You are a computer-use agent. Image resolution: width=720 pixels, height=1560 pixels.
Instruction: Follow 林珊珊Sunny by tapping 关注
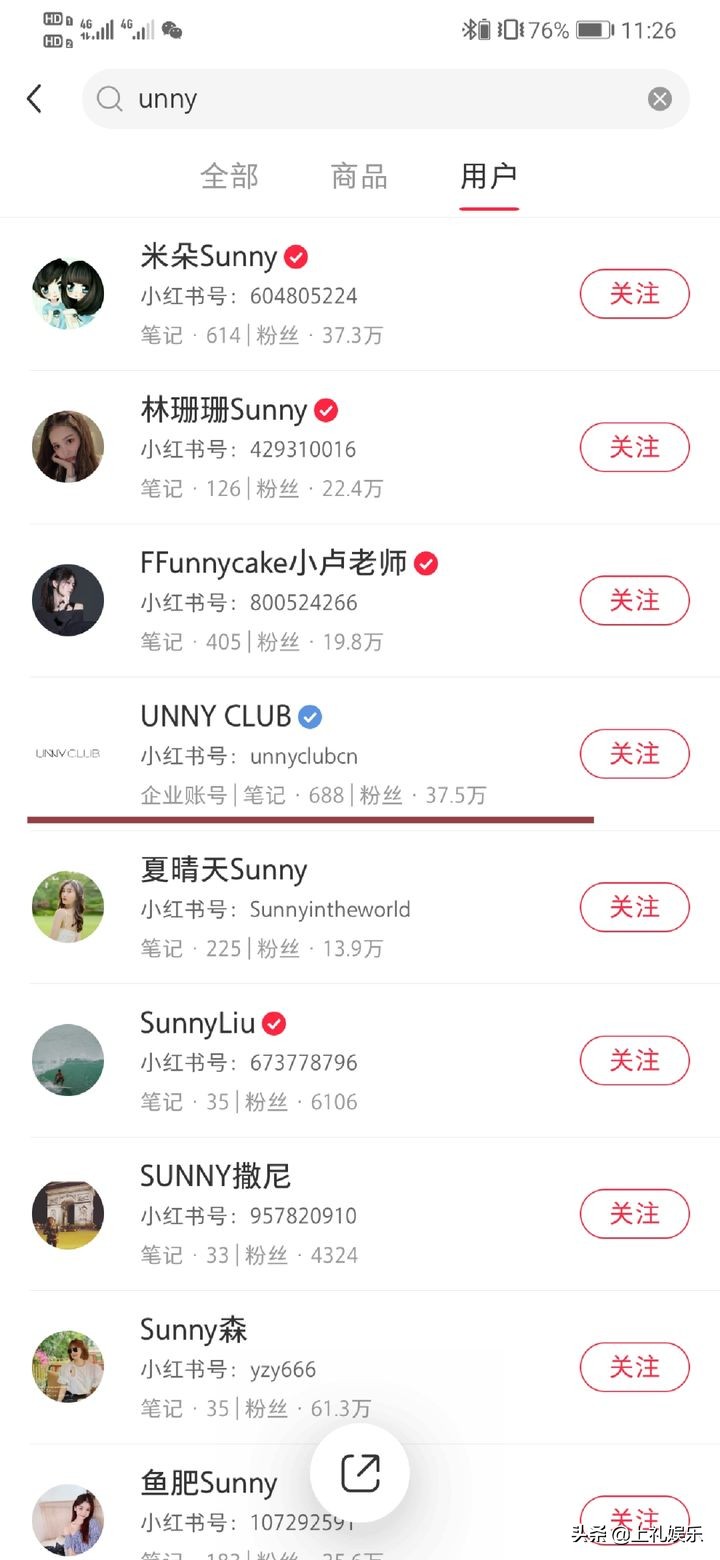[634, 447]
